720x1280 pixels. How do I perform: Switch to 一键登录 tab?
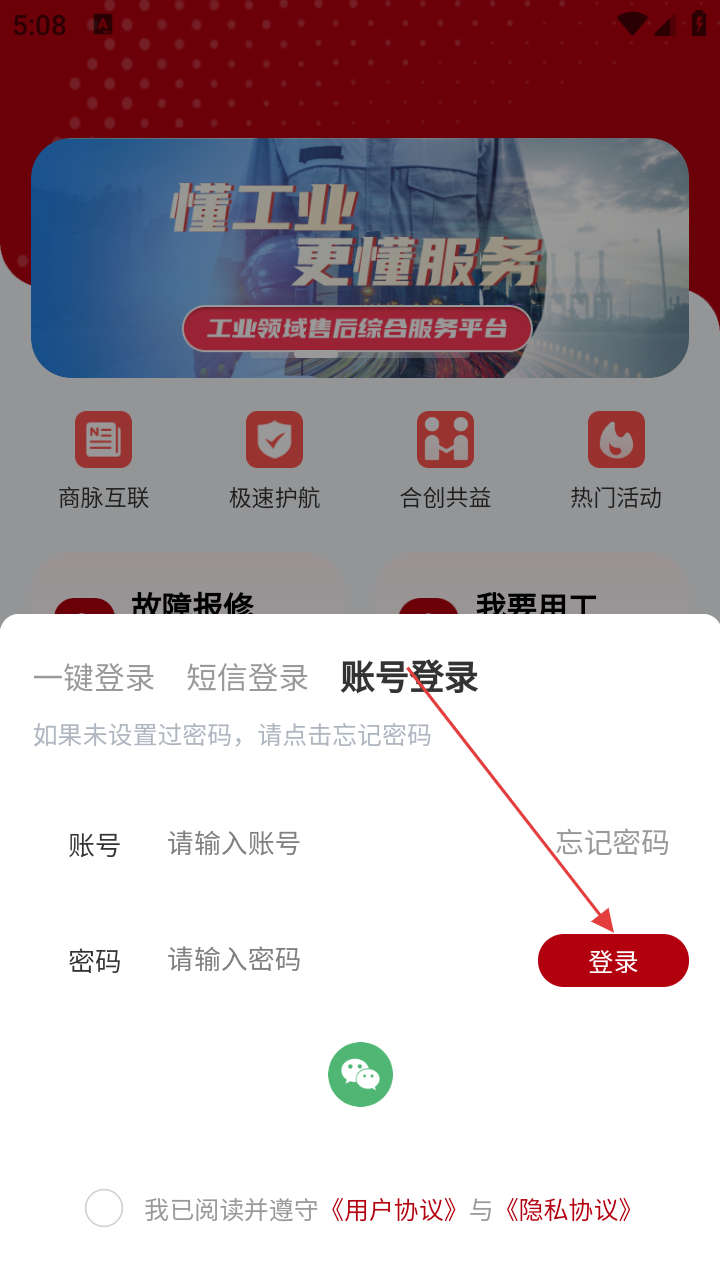pos(94,678)
